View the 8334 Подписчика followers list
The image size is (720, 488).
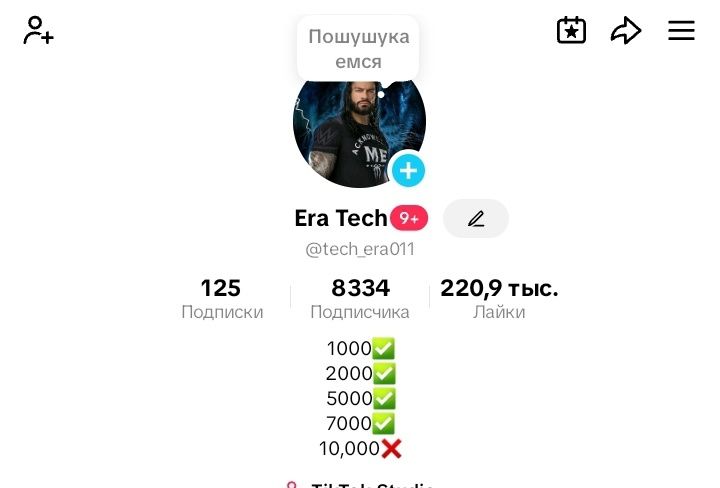click(x=360, y=299)
